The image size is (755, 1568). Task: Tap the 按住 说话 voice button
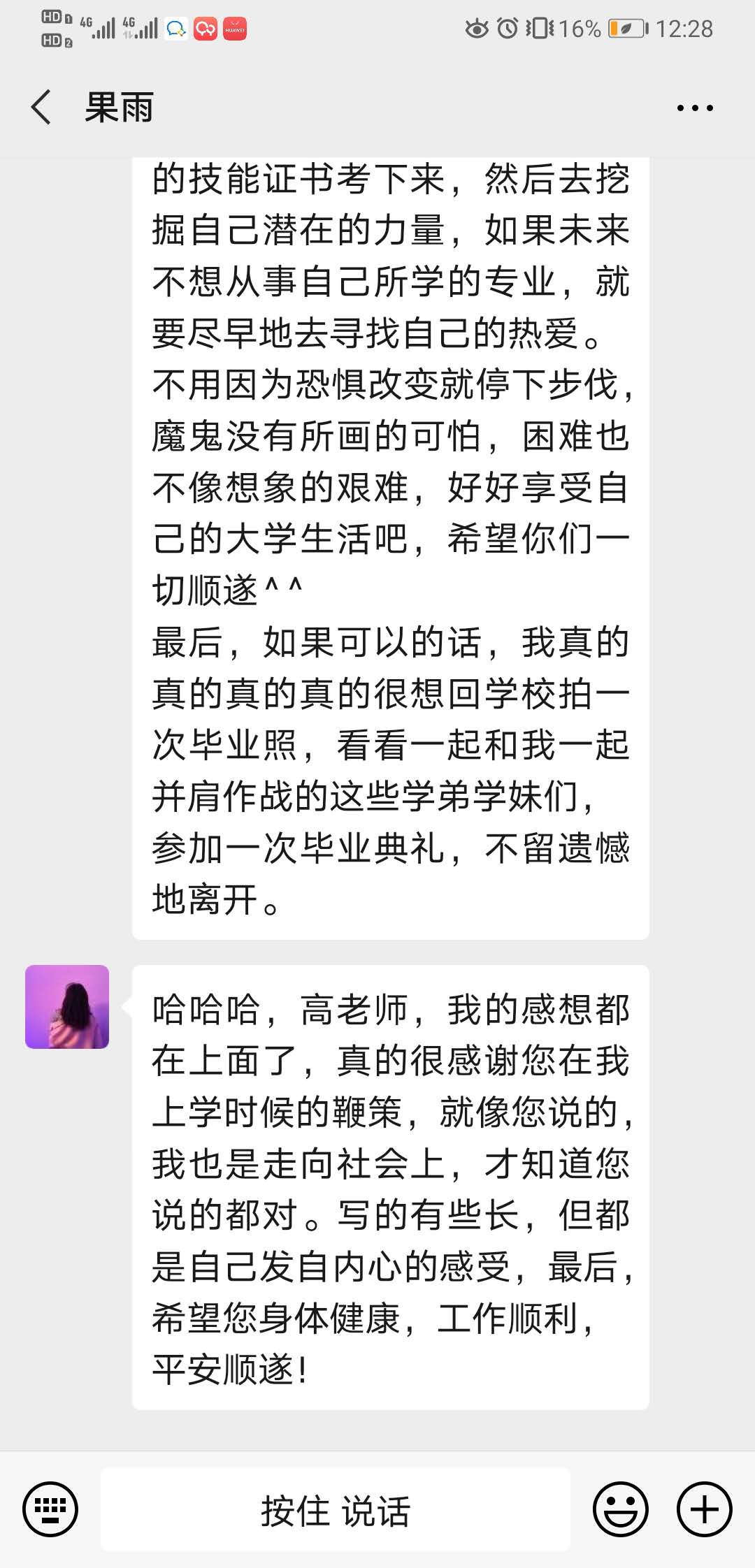point(336,1511)
